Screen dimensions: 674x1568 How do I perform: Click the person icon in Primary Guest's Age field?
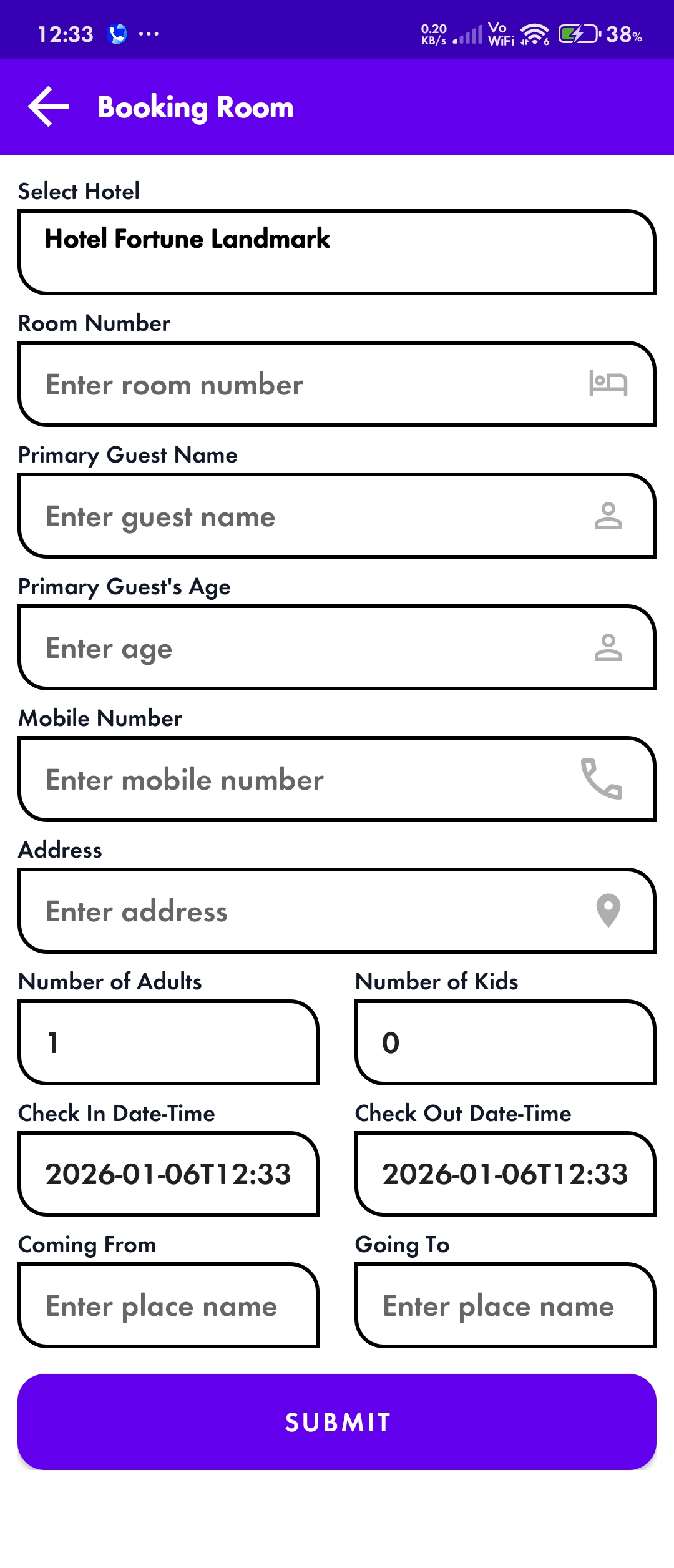click(608, 647)
